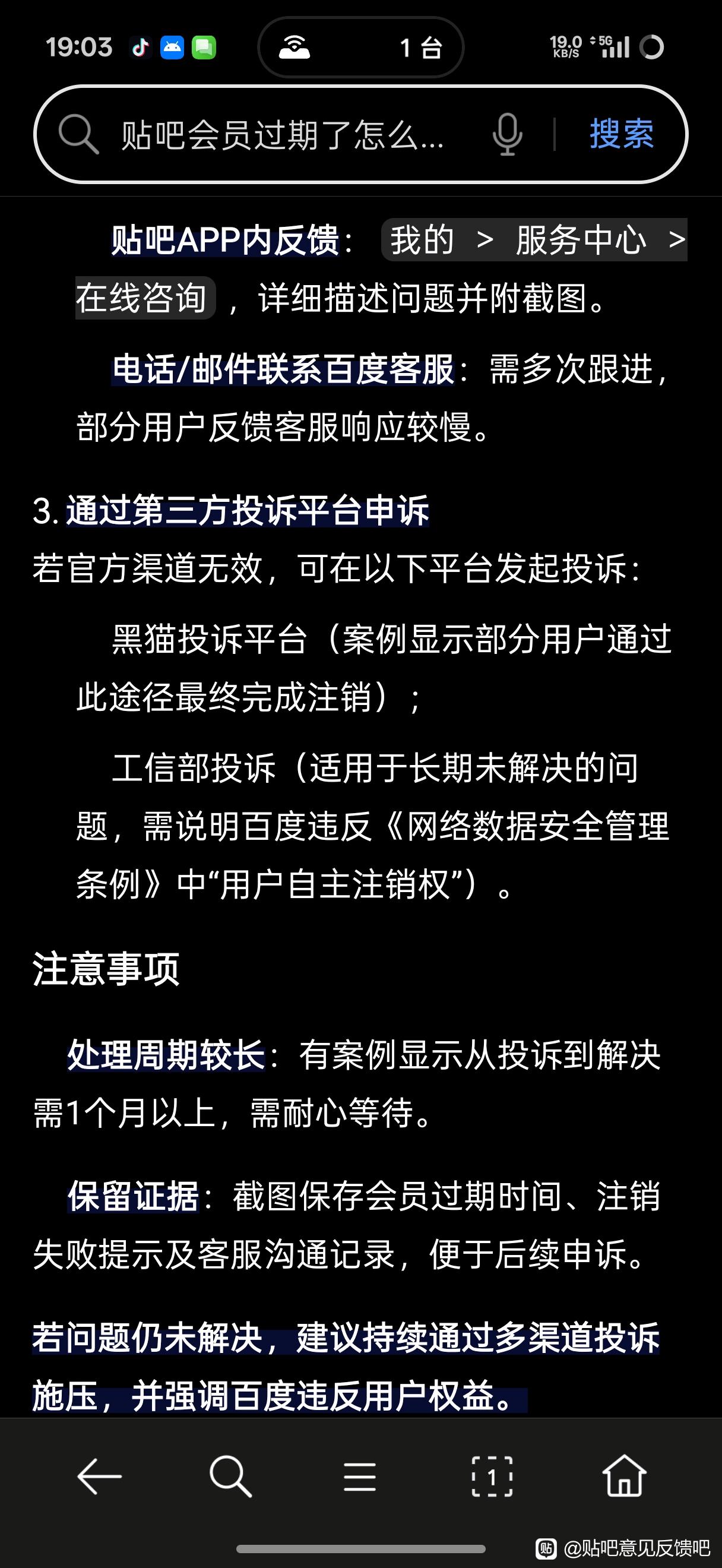This screenshot has height=1568, width=722.
Task: Tap the blue 搜索 button
Action: (622, 134)
